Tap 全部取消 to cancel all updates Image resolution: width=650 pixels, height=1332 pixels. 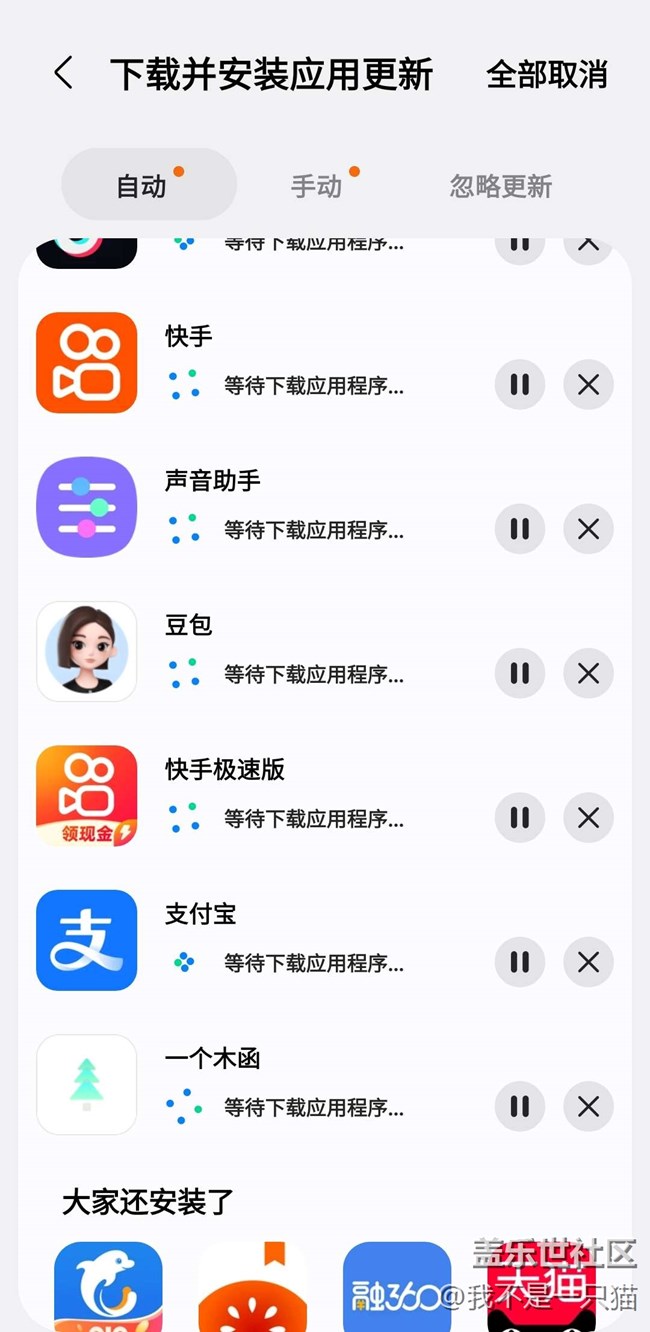[546, 74]
